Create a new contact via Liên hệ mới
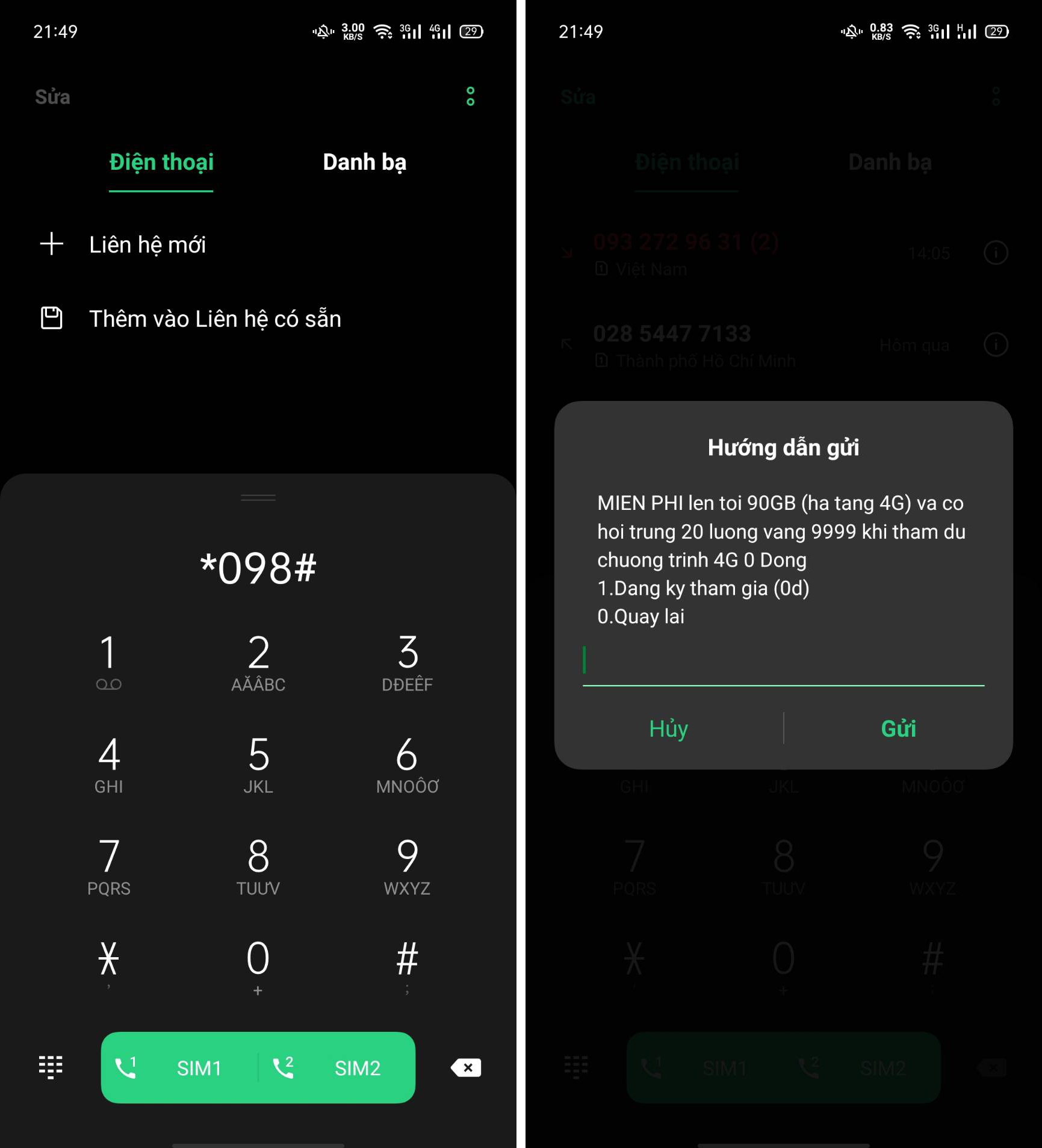The height and width of the screenshot is (1148, 1042). click(x=147, y=245)
